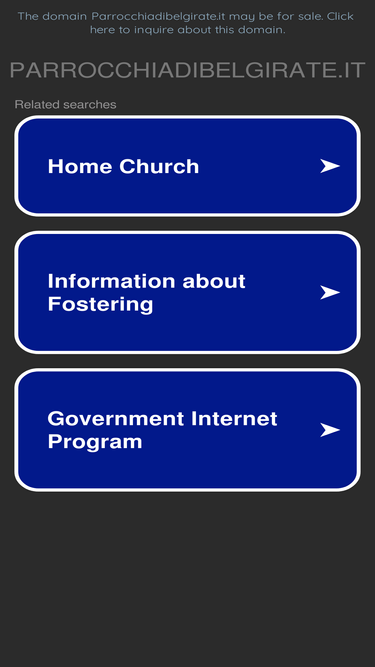Select Information about Fostering search
Viewport: 375px width, 667px height.
(188, 293)
